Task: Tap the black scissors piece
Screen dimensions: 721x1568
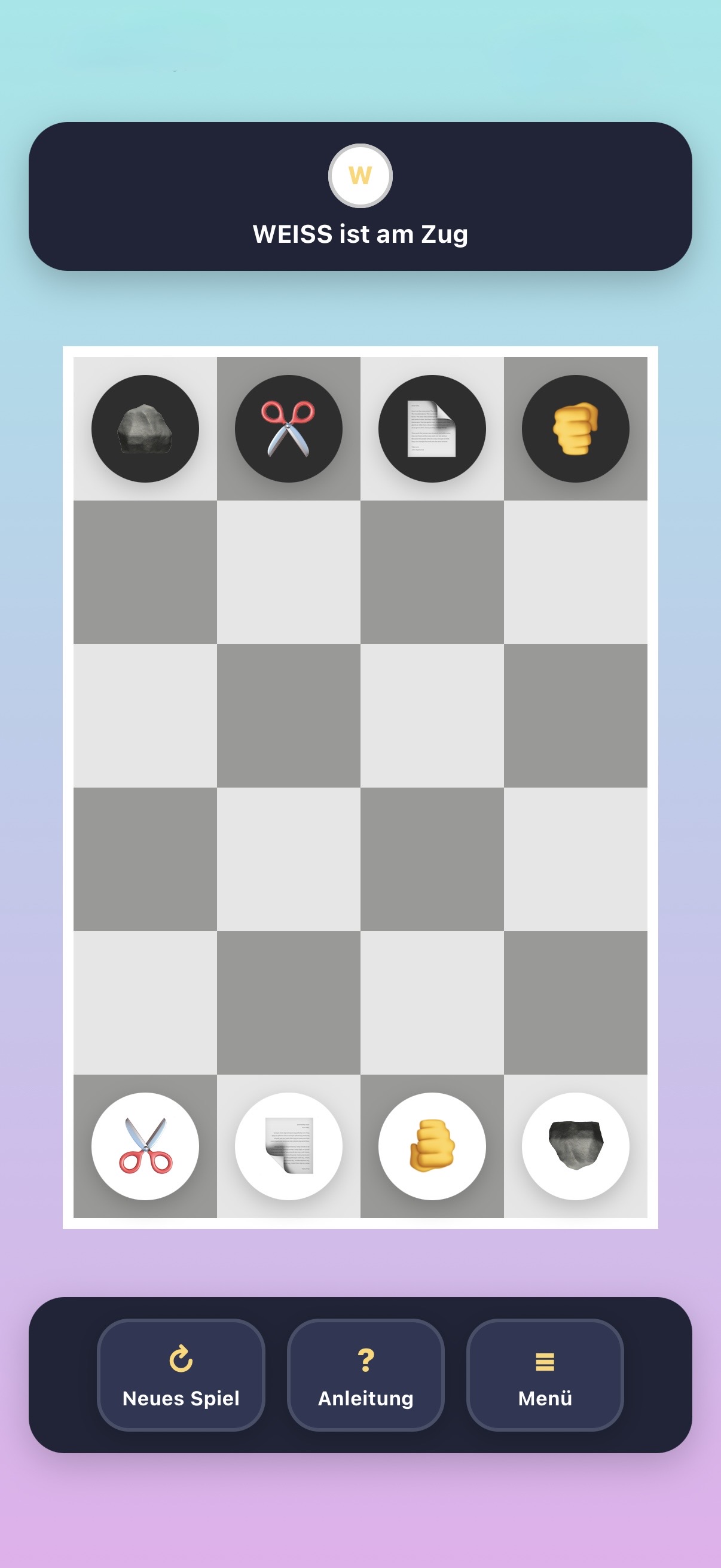Action: coord(288,429)
